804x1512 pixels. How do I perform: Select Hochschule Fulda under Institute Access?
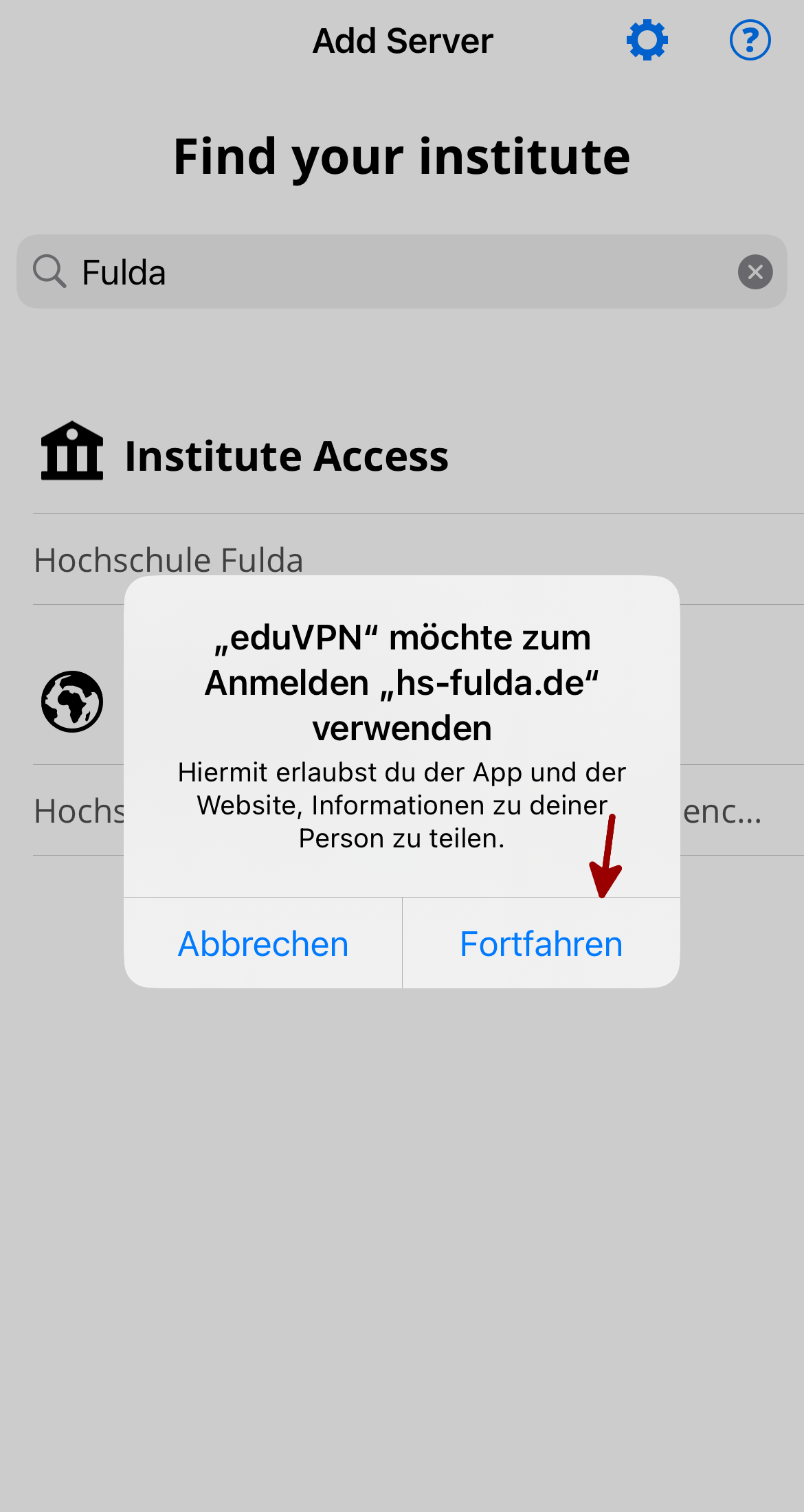[169, 558]
